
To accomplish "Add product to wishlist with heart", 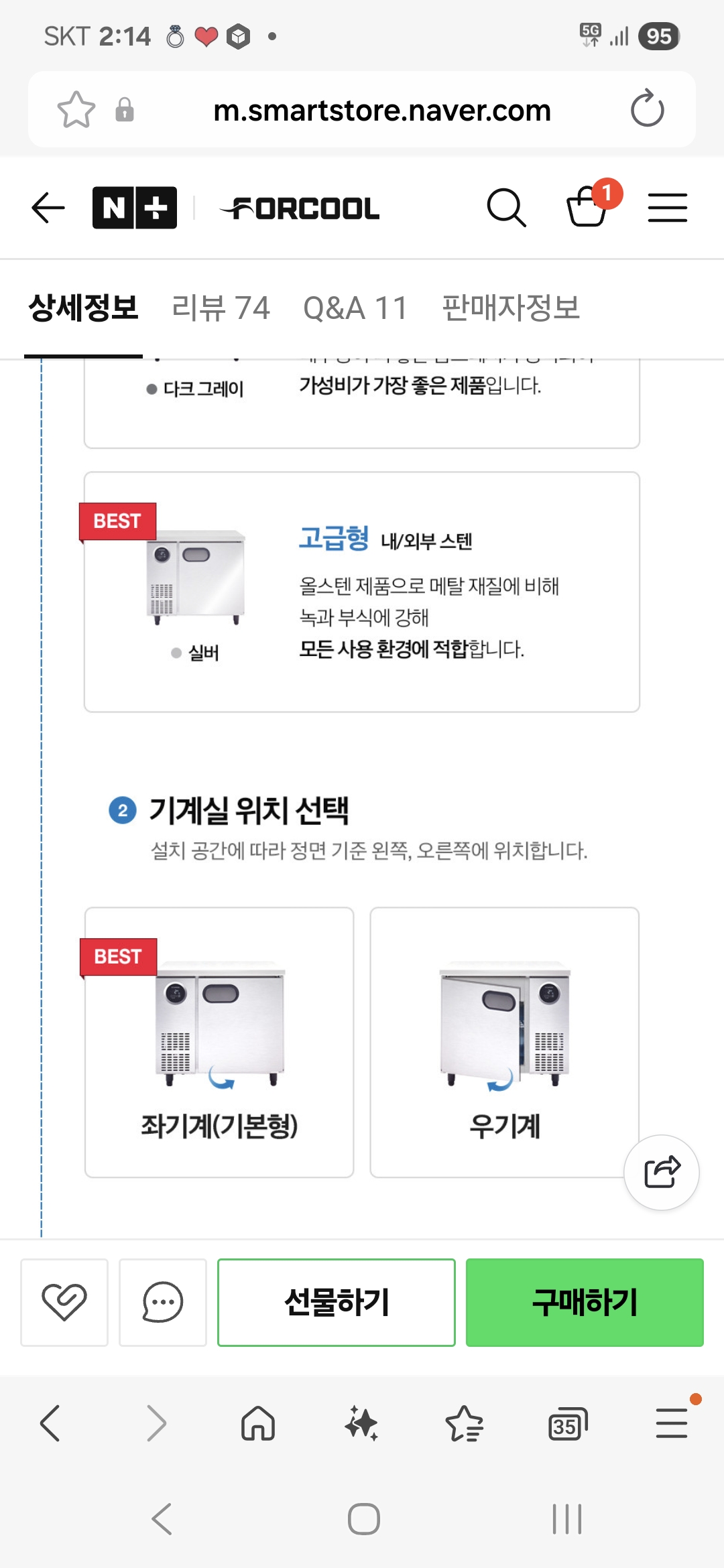I will (64, 1302).
